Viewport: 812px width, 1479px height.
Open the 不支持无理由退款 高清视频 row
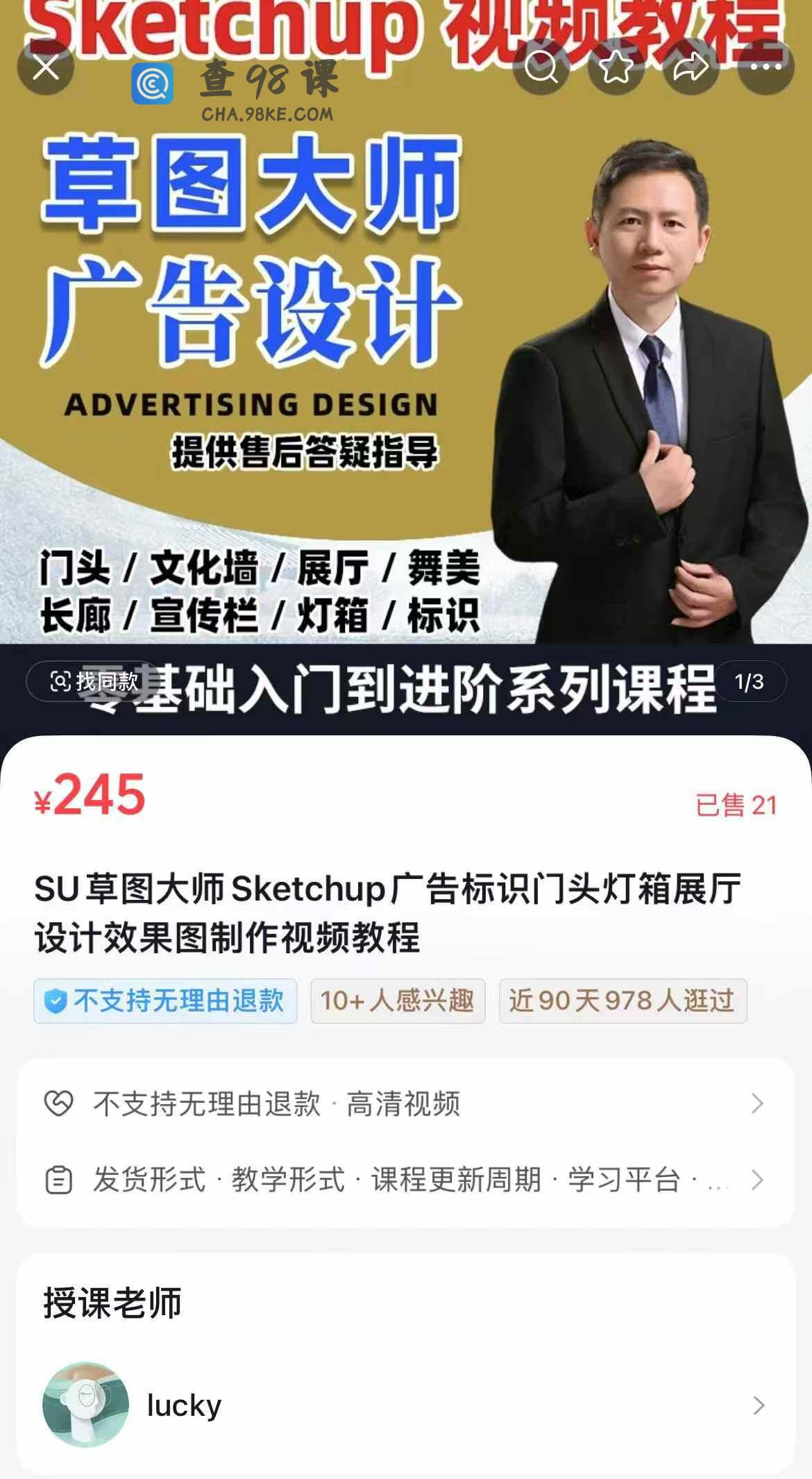pyautogui.click(x=405, y=1103)
